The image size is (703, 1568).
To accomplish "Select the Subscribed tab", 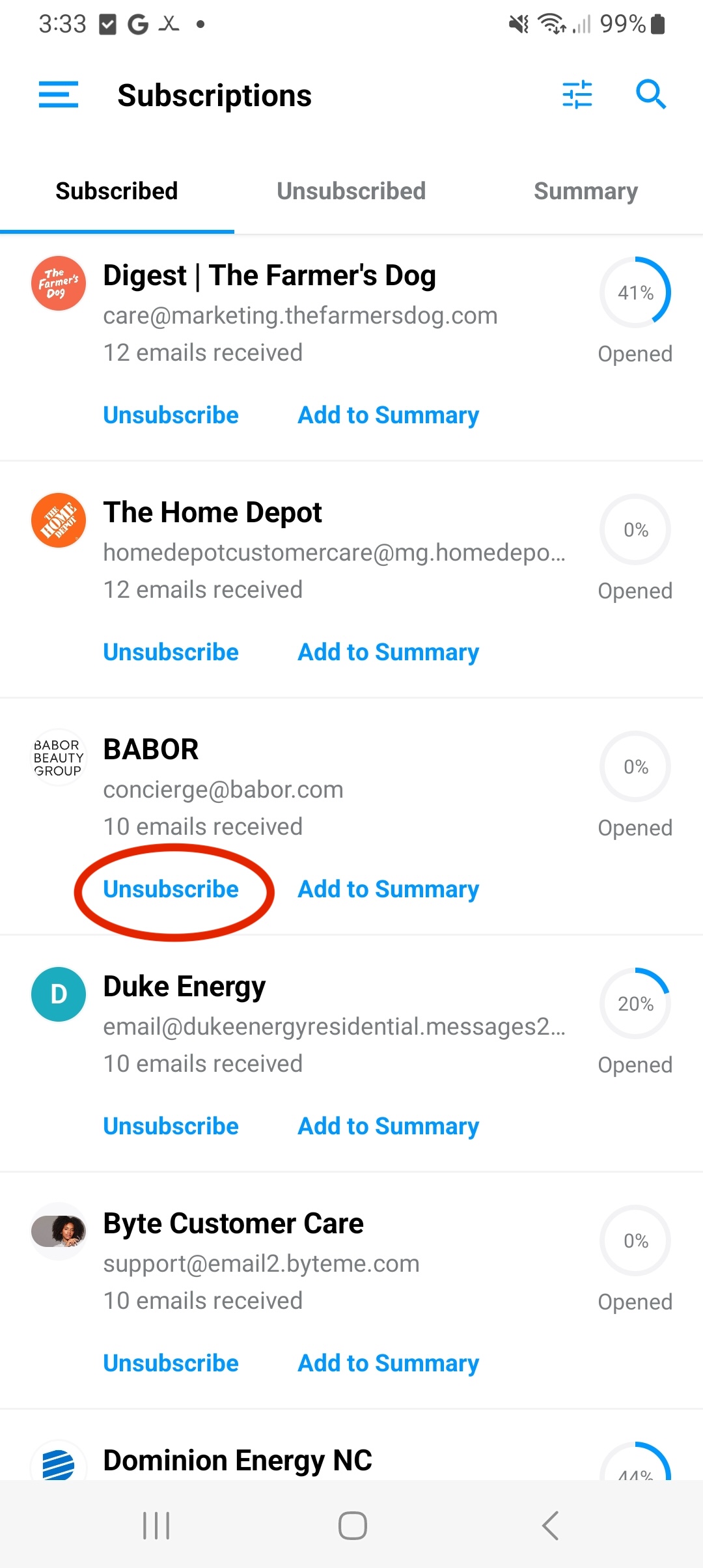I will point(117,191).
